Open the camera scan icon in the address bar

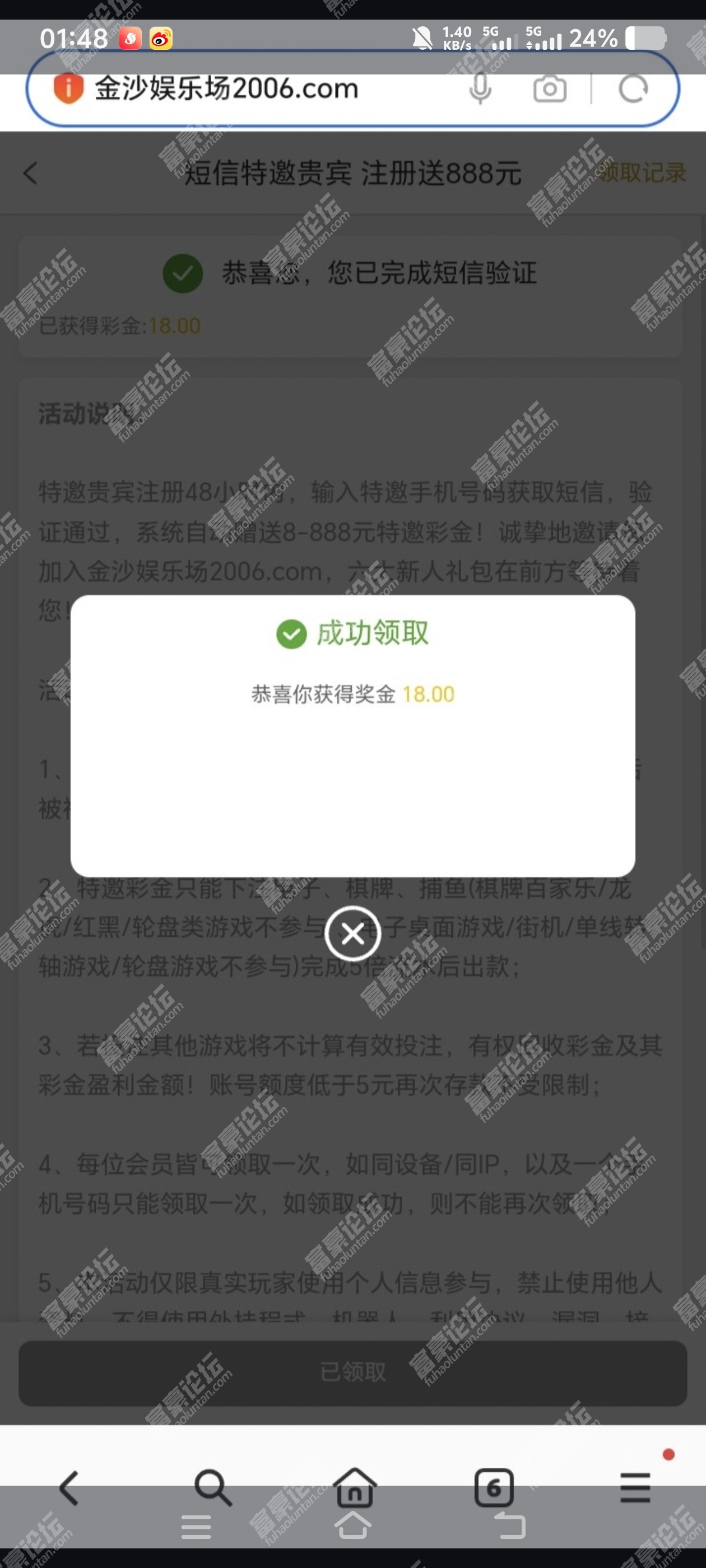coord(550,90)
